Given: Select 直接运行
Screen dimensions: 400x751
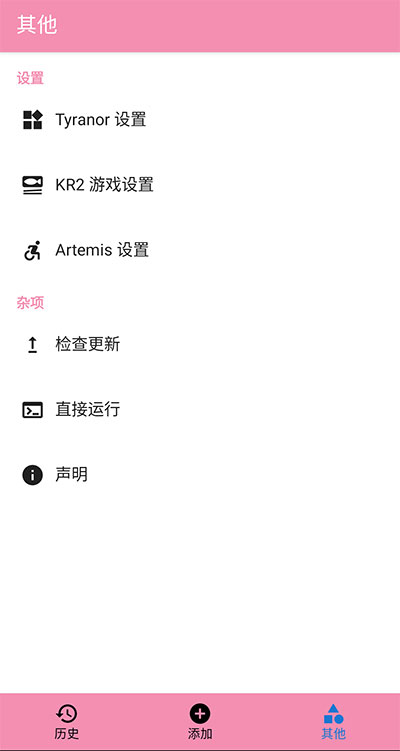Looking at the screenshot, I should [200, 410].
